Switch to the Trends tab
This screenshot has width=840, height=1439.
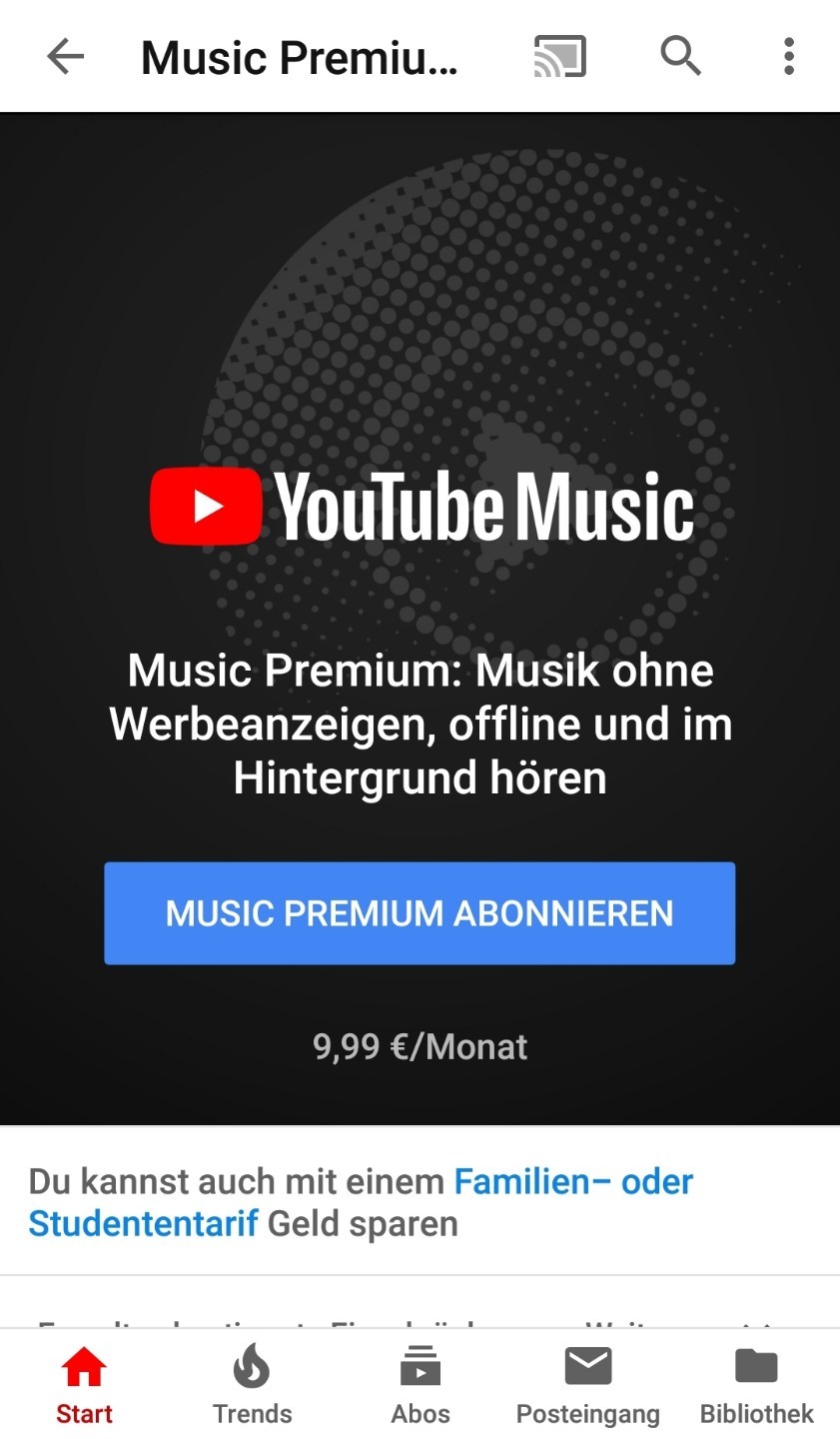252,1386
